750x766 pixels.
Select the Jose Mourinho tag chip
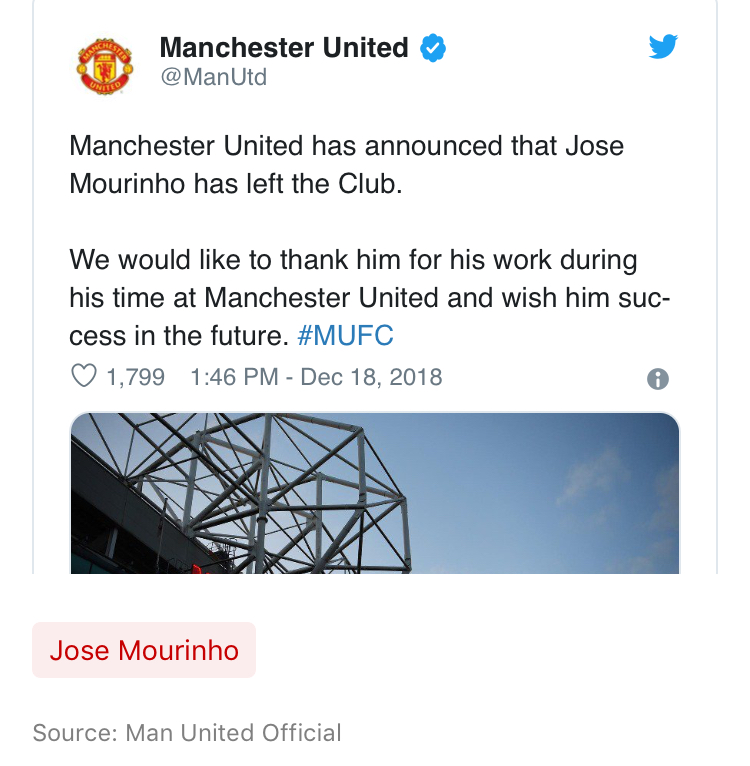pos(144,650)
